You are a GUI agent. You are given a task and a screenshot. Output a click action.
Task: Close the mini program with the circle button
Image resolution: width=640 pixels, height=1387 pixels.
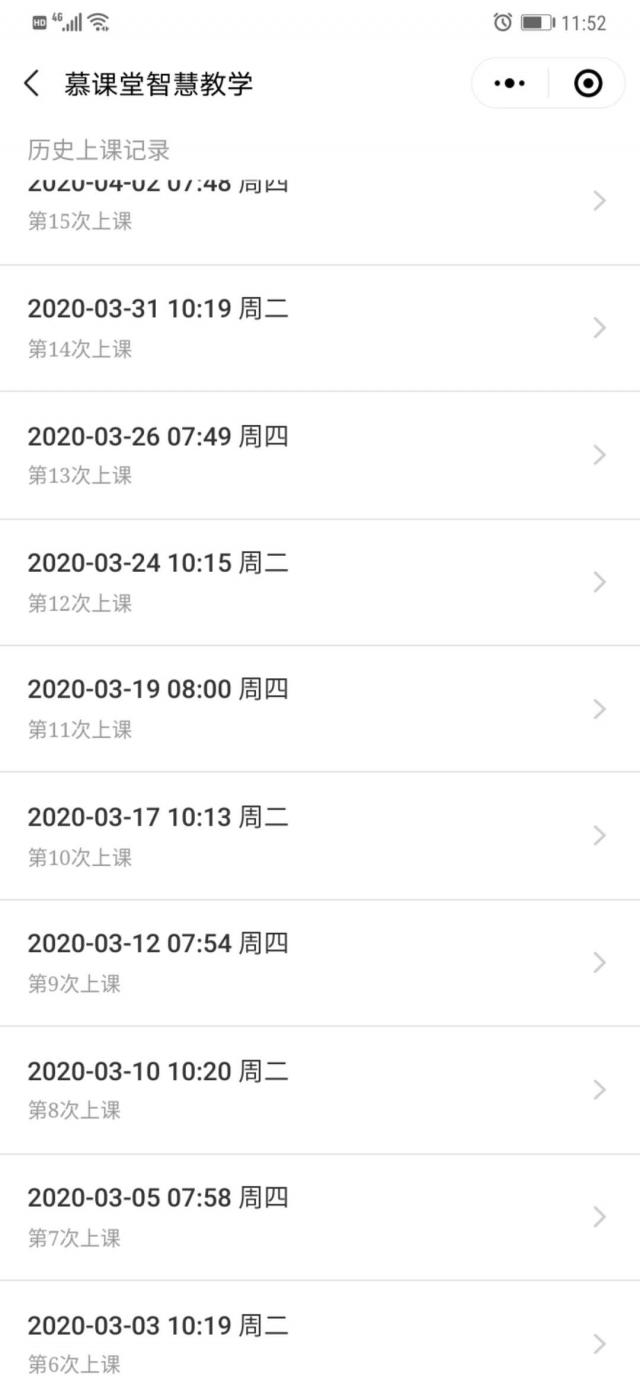[588, 83]
